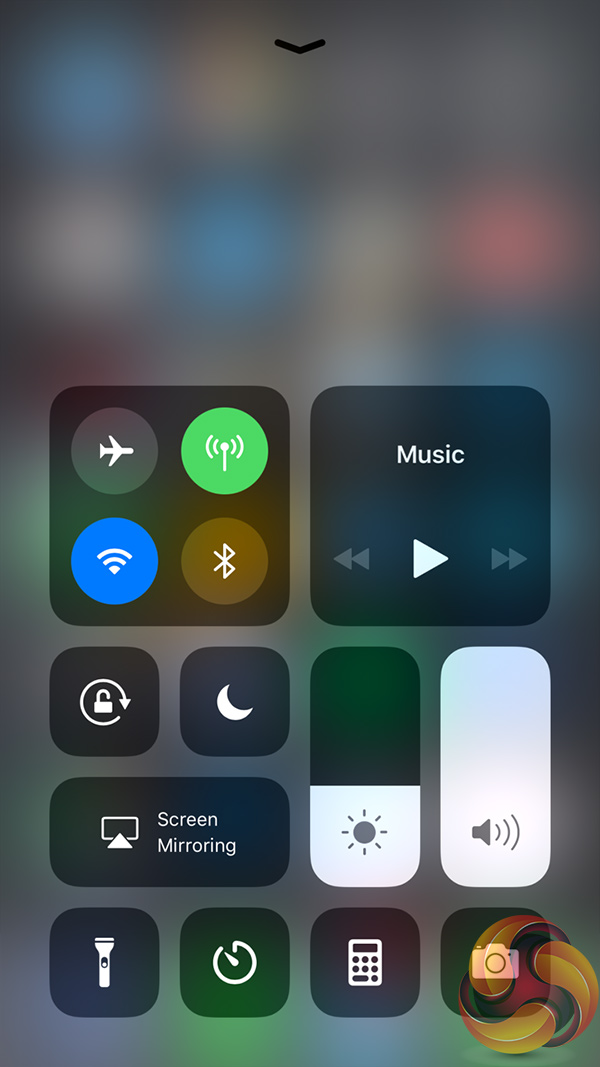Turn off cellular data
The height and width of the screenshot is (1067, 600).
point(225,452)
